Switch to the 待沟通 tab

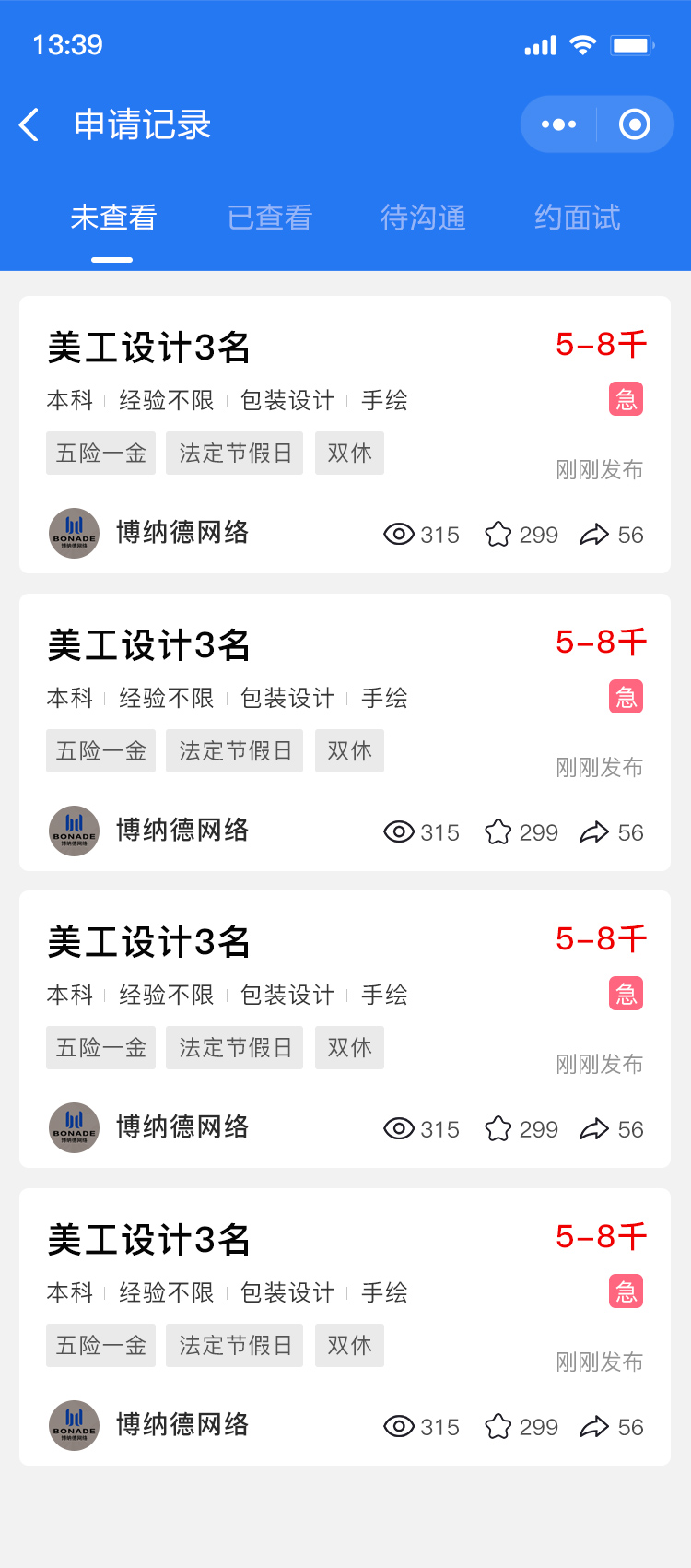[x=423, y=218]
